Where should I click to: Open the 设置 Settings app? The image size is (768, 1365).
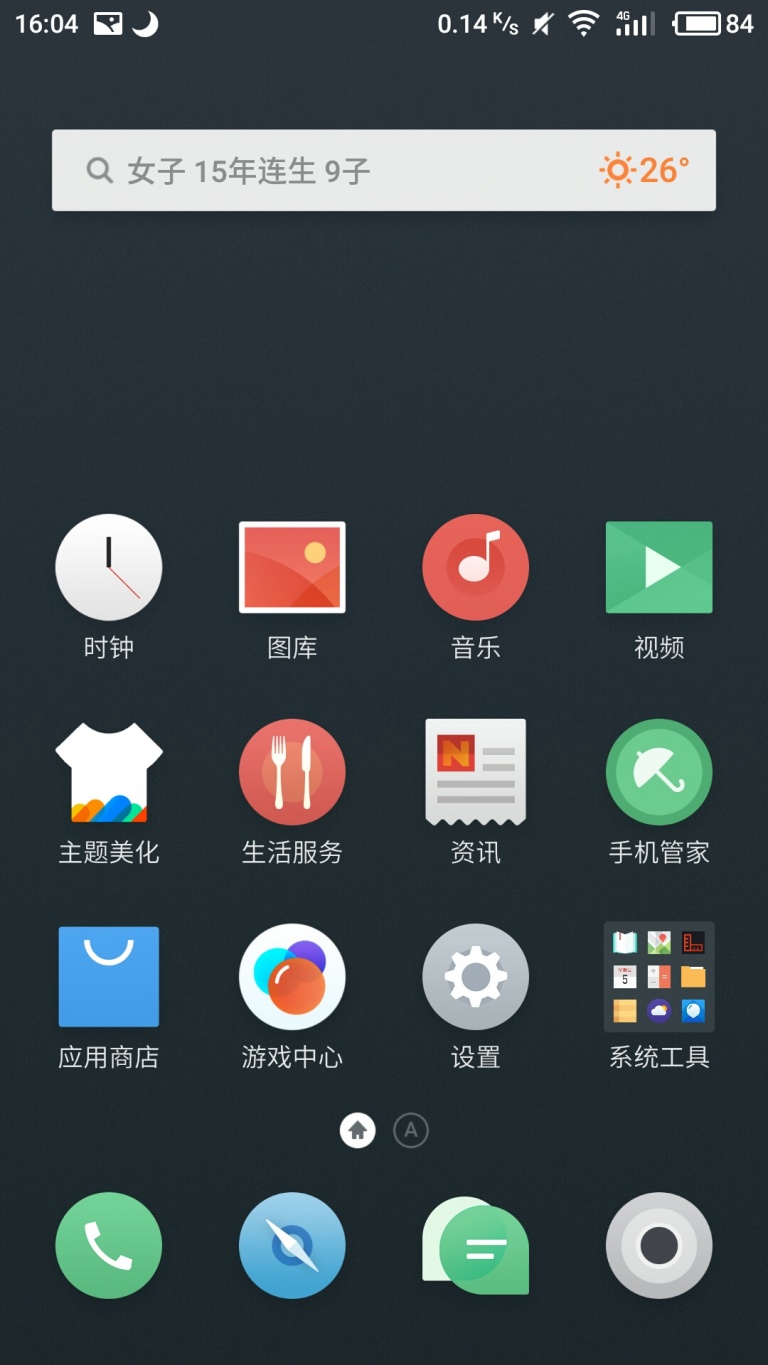click(475, 977)
